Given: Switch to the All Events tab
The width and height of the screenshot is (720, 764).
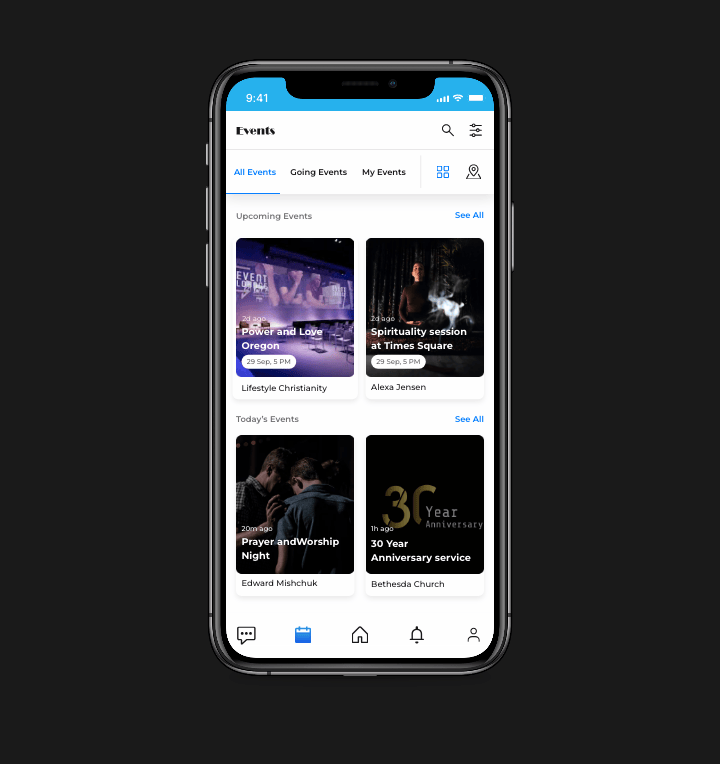Looking at the screenshot, I should coord(255,172).
